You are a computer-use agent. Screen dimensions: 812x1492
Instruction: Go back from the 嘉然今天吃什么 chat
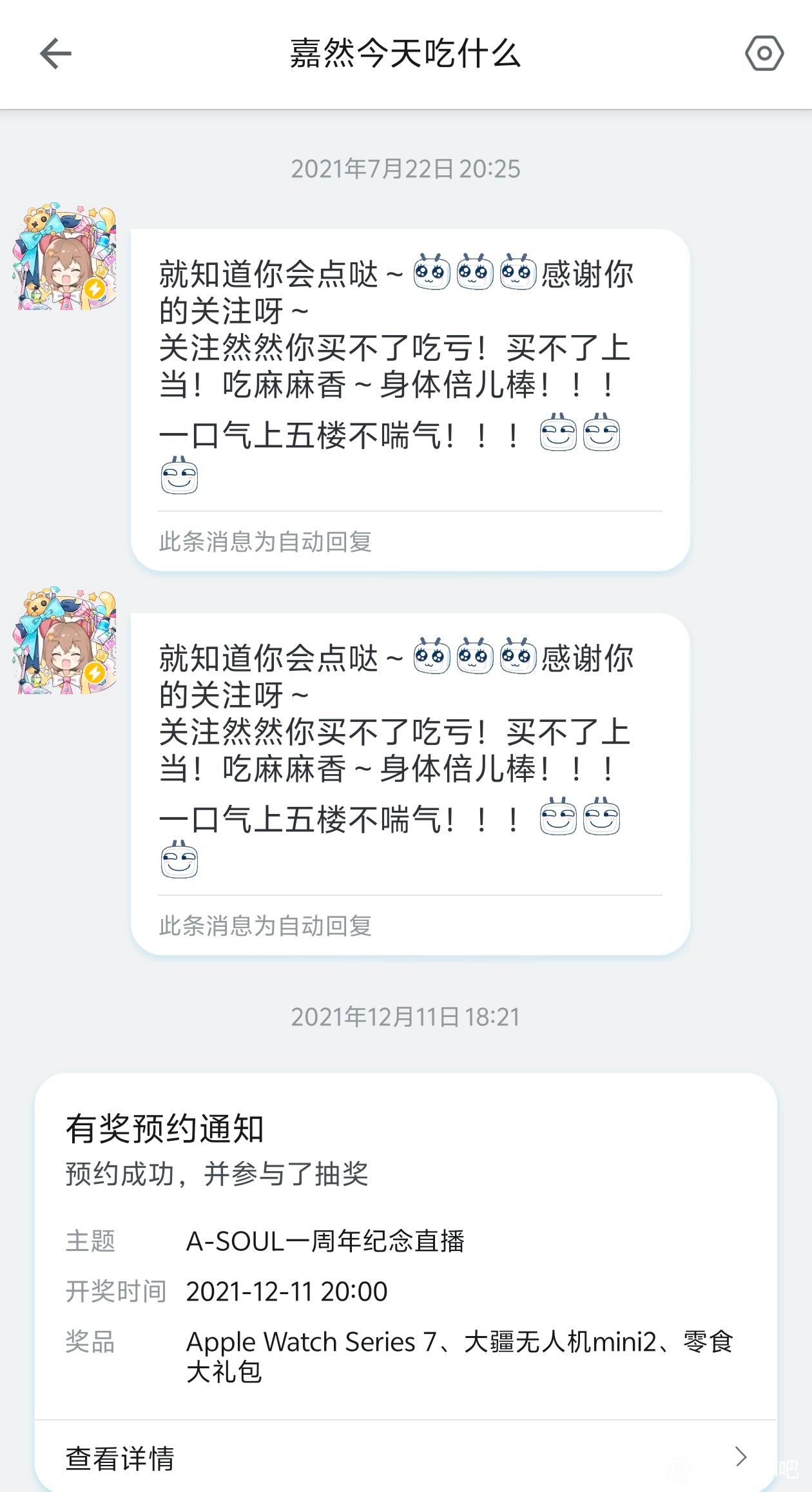pos(55,53)
